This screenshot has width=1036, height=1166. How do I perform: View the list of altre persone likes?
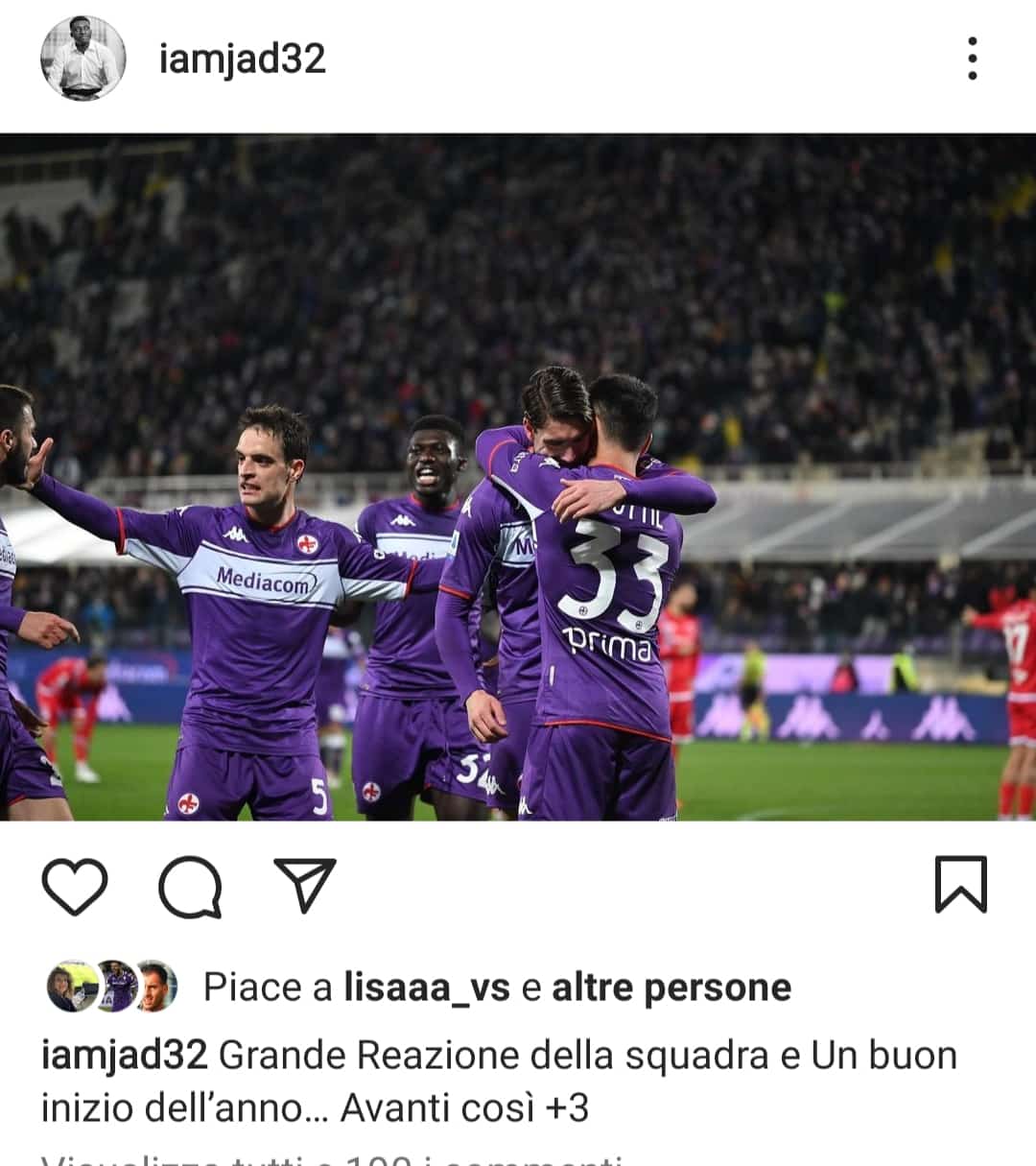[671, 987]
